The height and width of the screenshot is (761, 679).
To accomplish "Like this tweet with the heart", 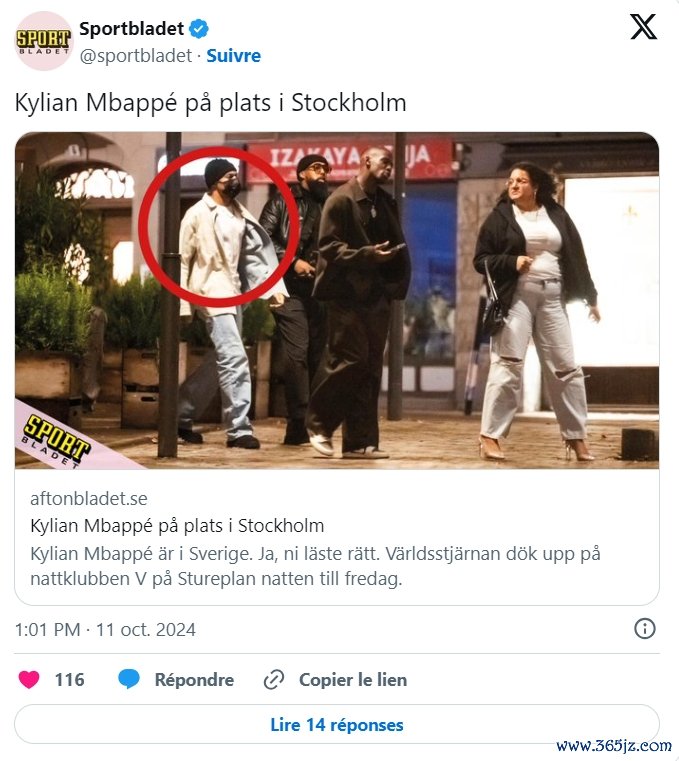I will click(30, 680).
